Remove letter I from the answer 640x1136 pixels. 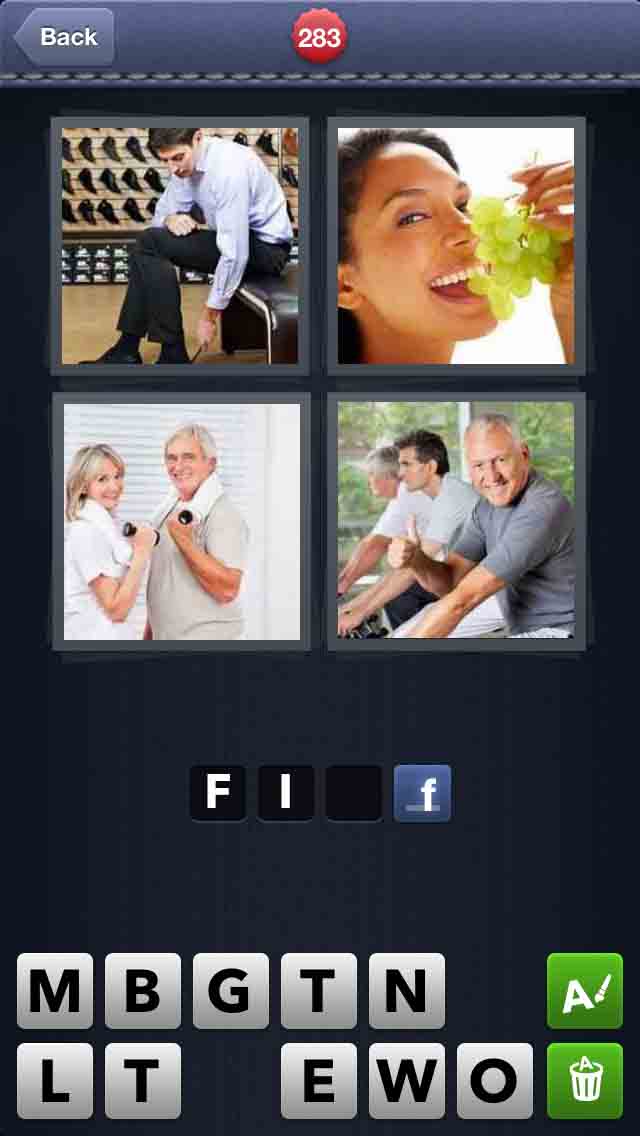(286, 793)
